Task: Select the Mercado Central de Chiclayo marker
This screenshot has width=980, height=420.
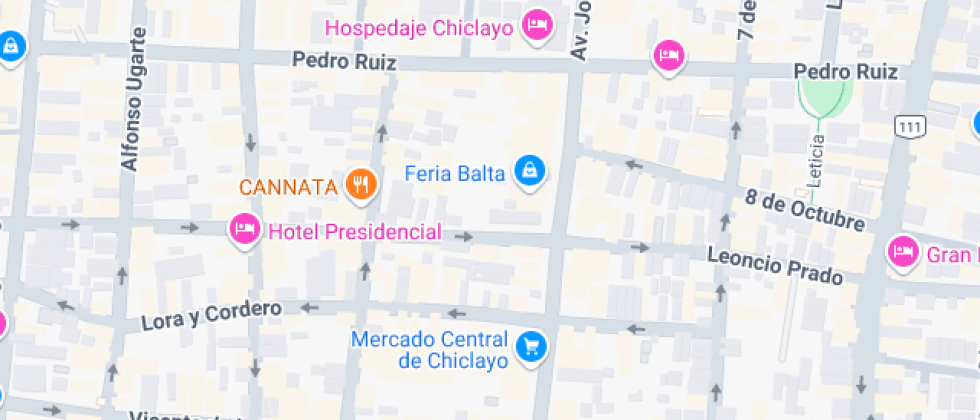Action: (x=531, y=347)
